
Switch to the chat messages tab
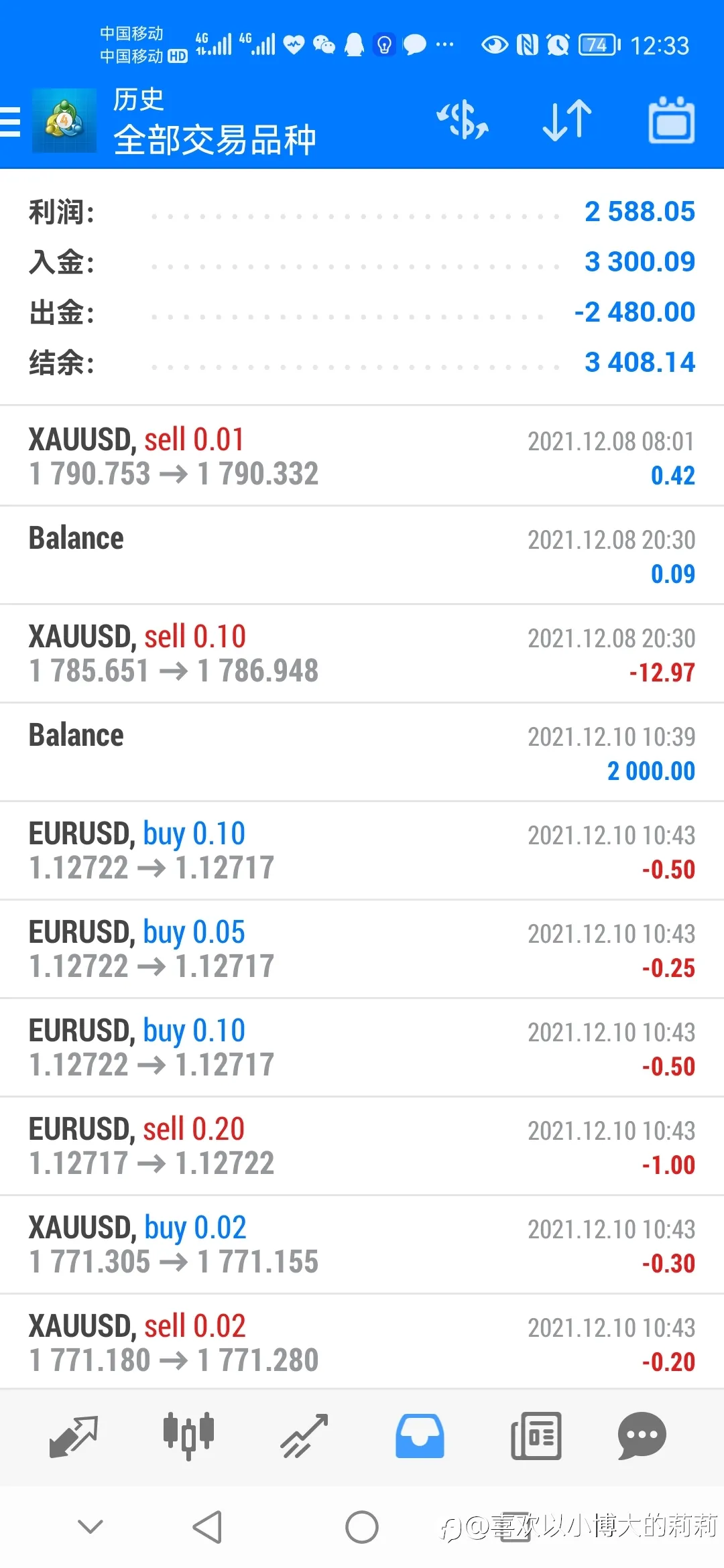pyautogui.click(x=642, y=1437)
